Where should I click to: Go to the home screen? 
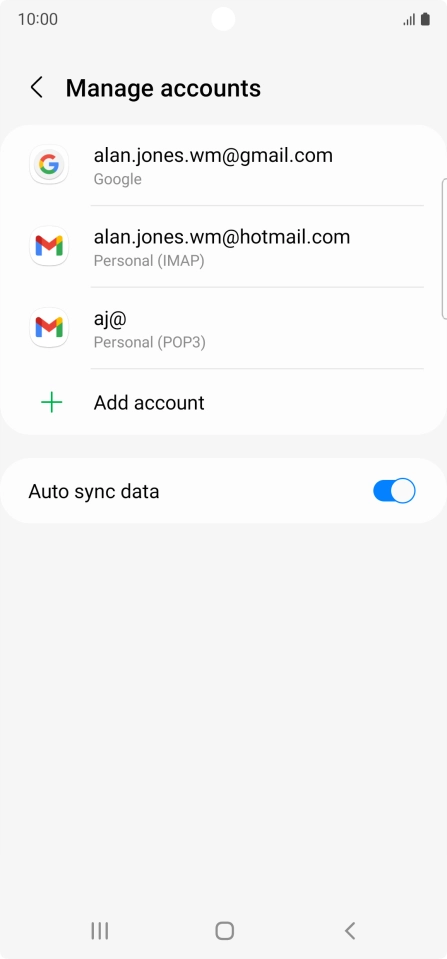click(224, 931)
